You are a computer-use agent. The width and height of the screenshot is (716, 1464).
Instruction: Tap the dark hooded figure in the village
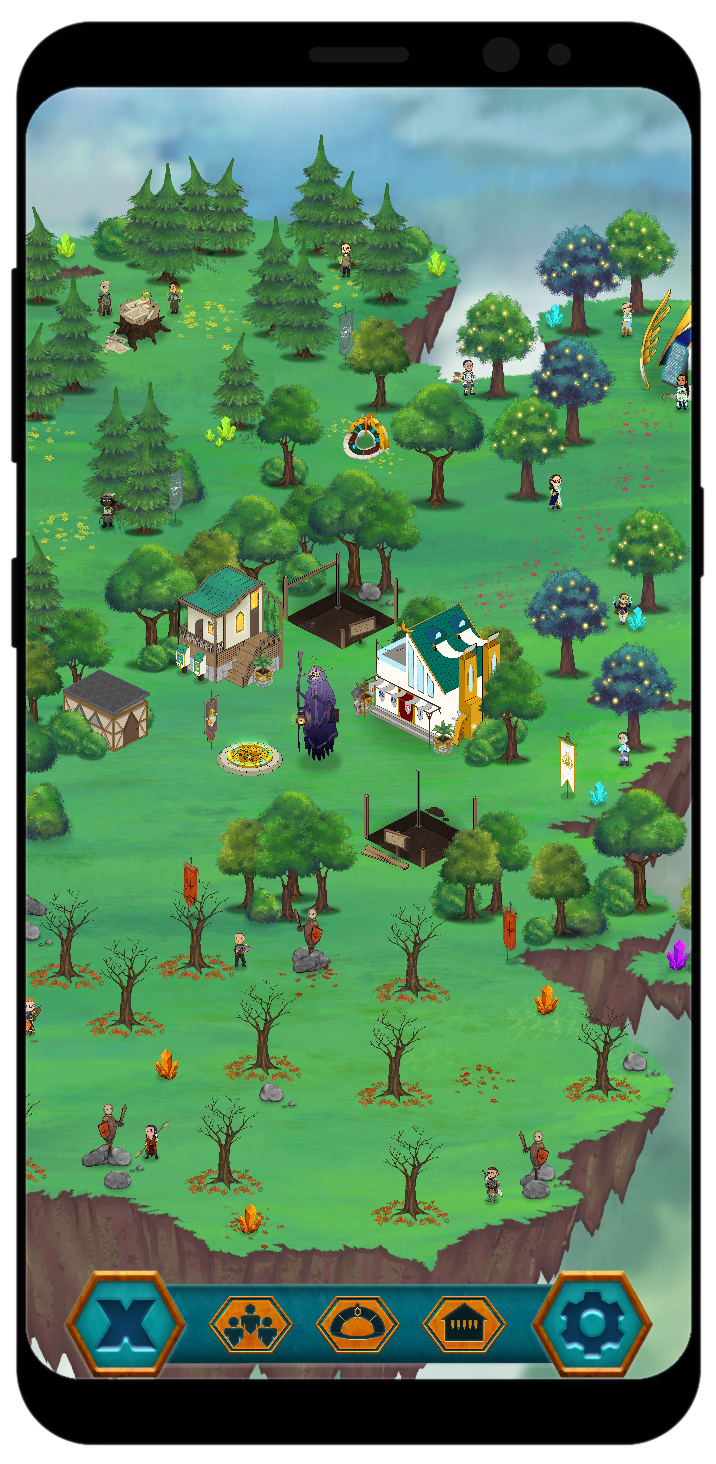click(x=318, y=710)
